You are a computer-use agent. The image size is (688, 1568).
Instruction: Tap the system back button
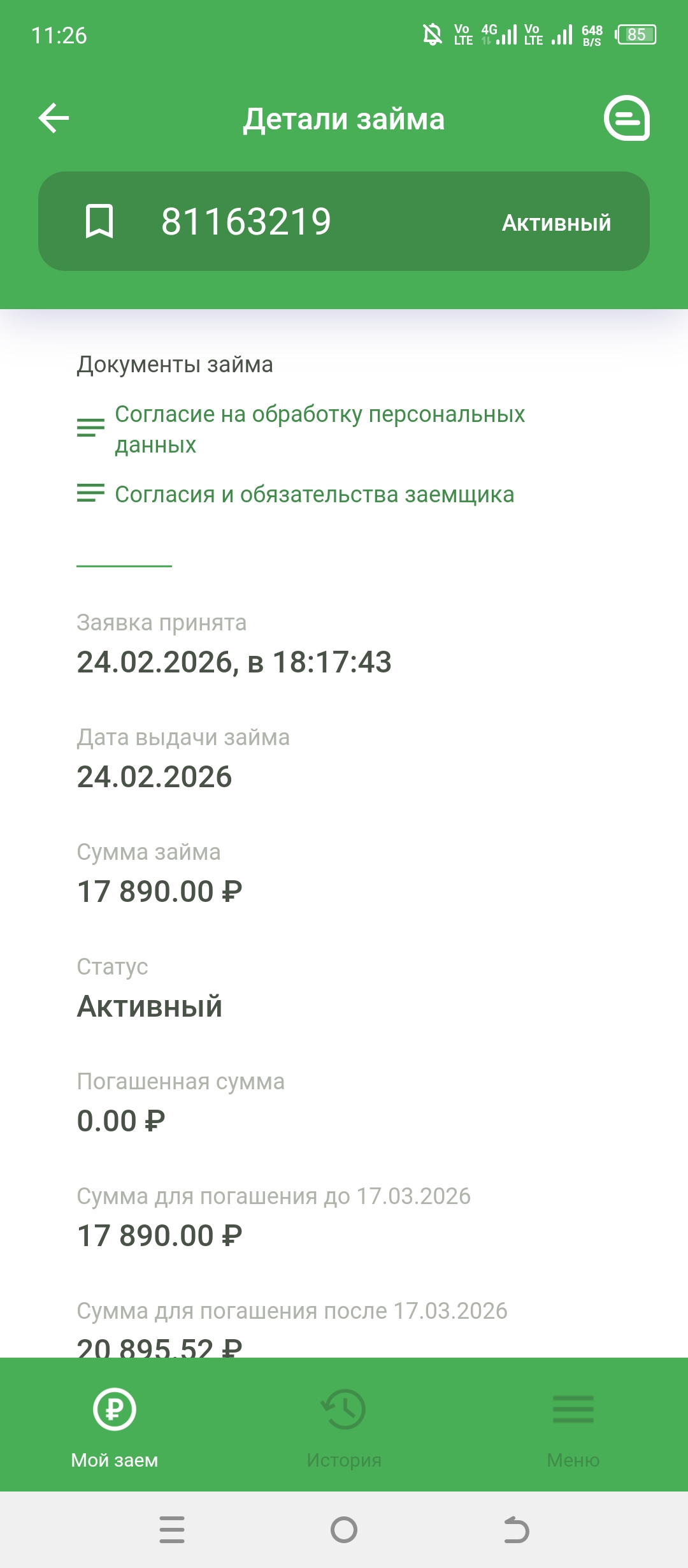516,1530
